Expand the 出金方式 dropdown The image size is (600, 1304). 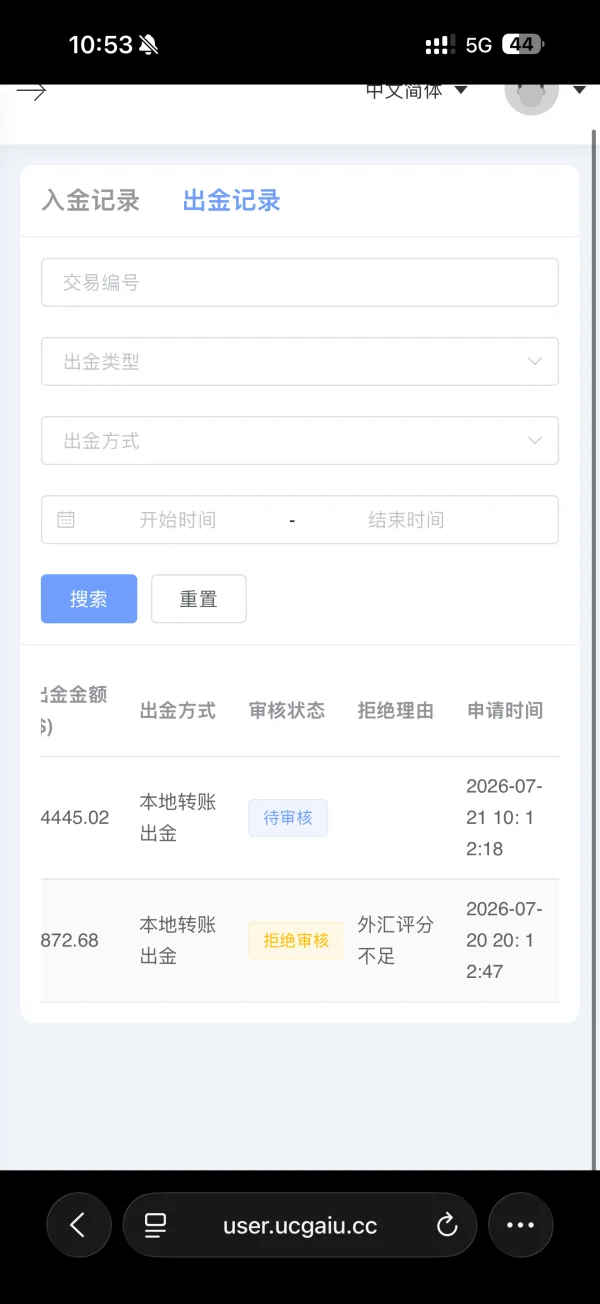click(300, 440)
